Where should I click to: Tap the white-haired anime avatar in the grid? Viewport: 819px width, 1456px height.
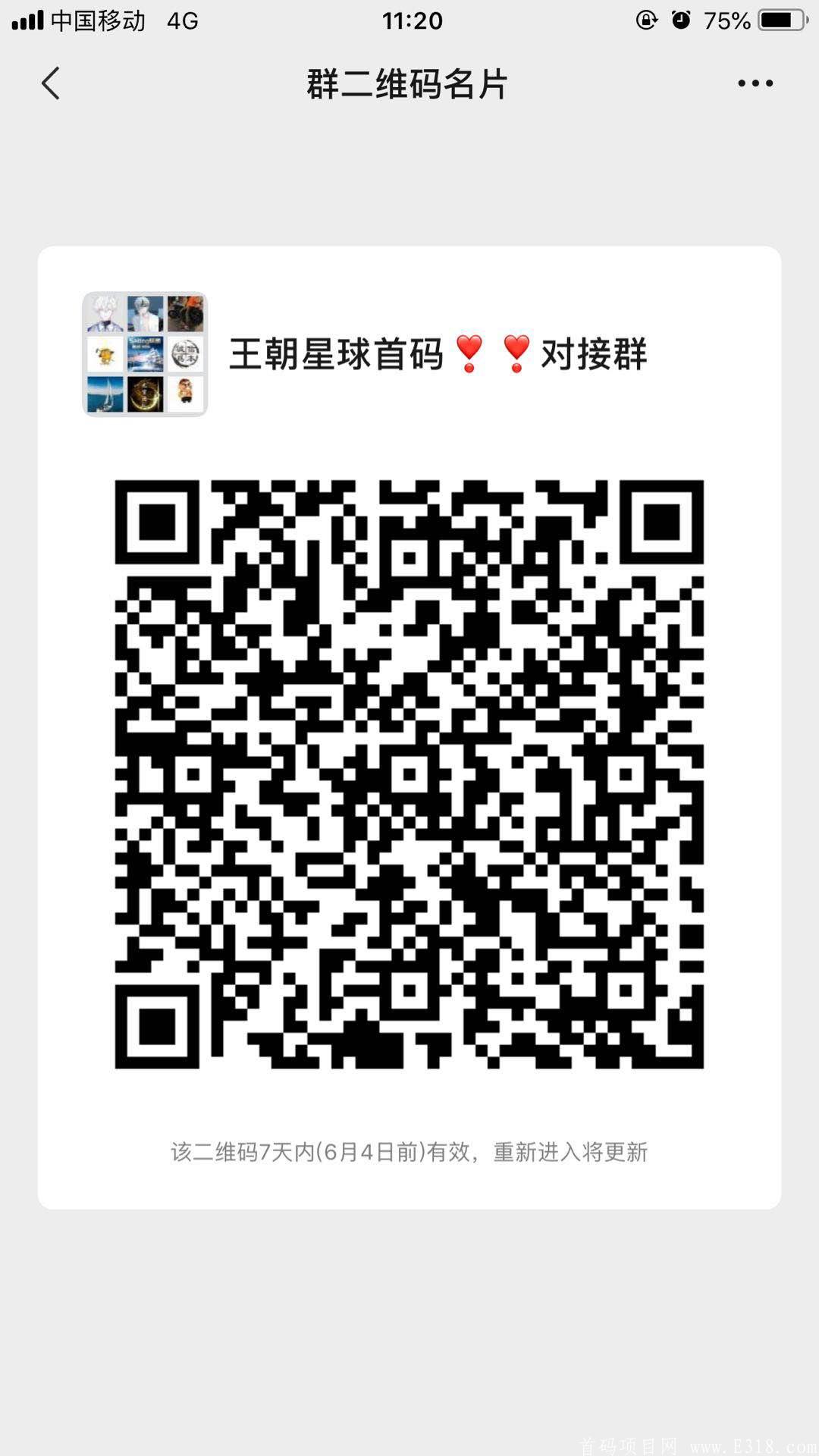point(104,313)
